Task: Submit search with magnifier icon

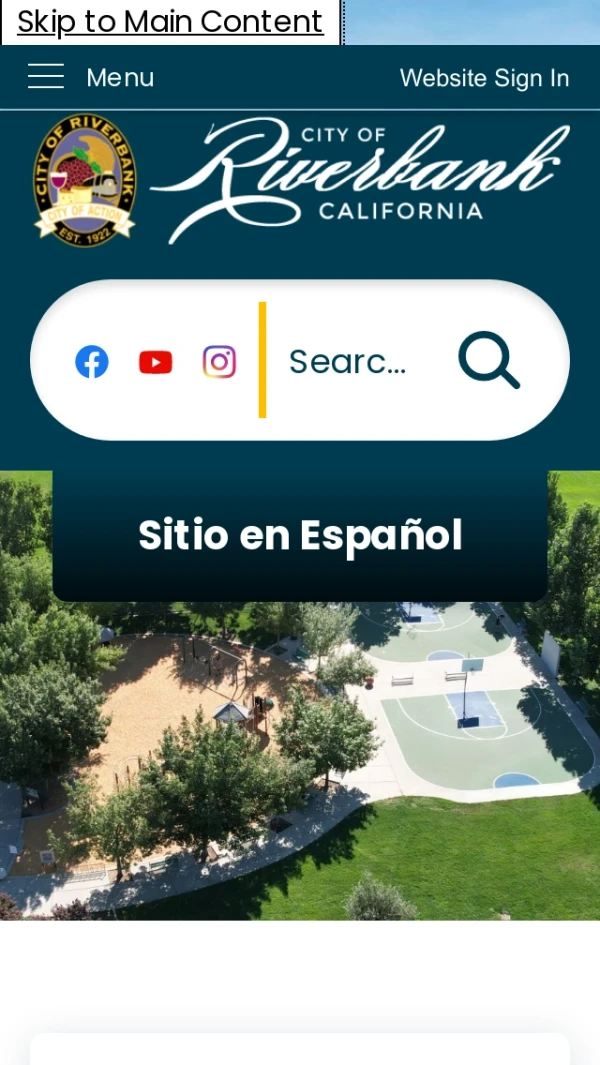Action: click(x=488, y=360)
